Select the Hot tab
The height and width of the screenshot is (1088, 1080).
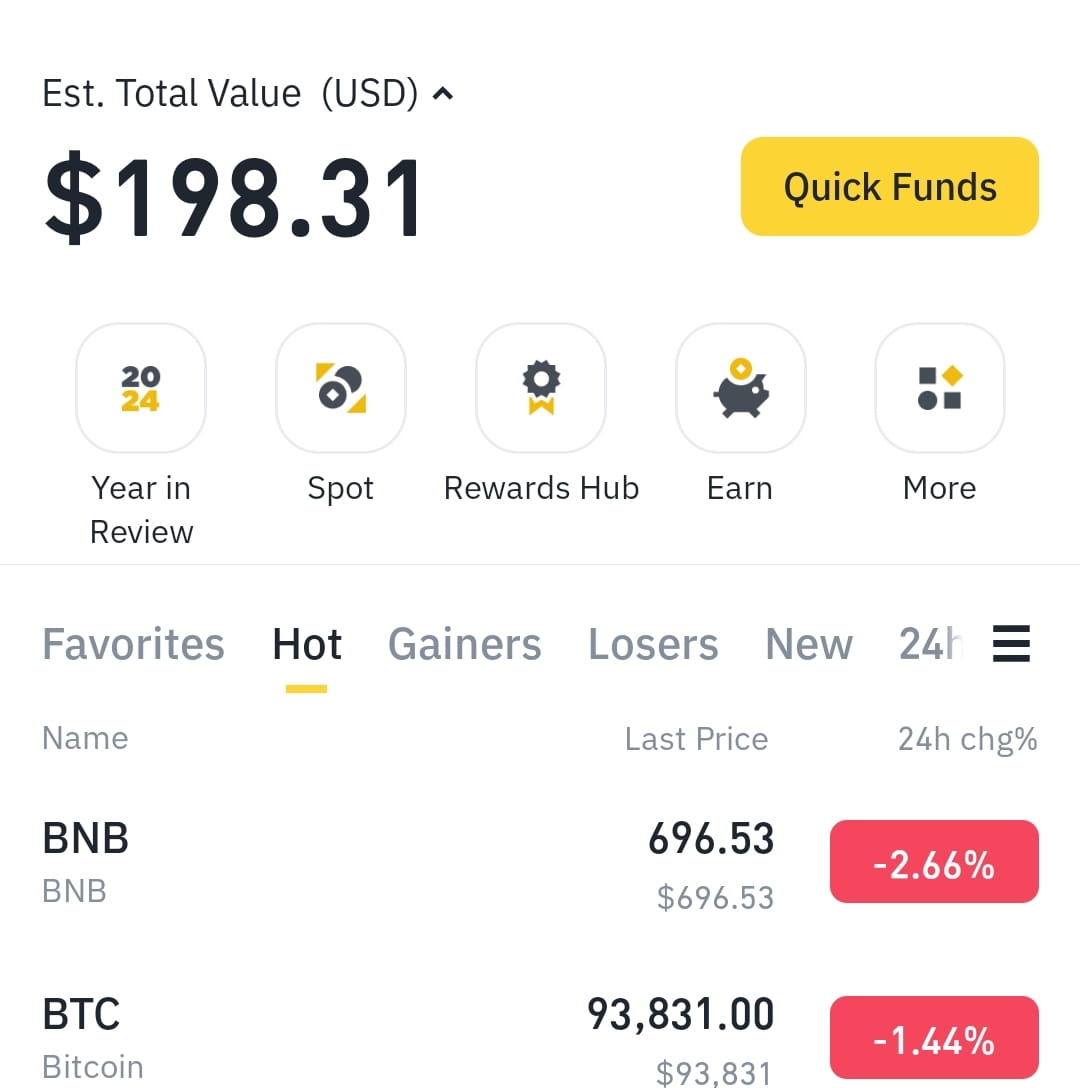pos(307,644)
